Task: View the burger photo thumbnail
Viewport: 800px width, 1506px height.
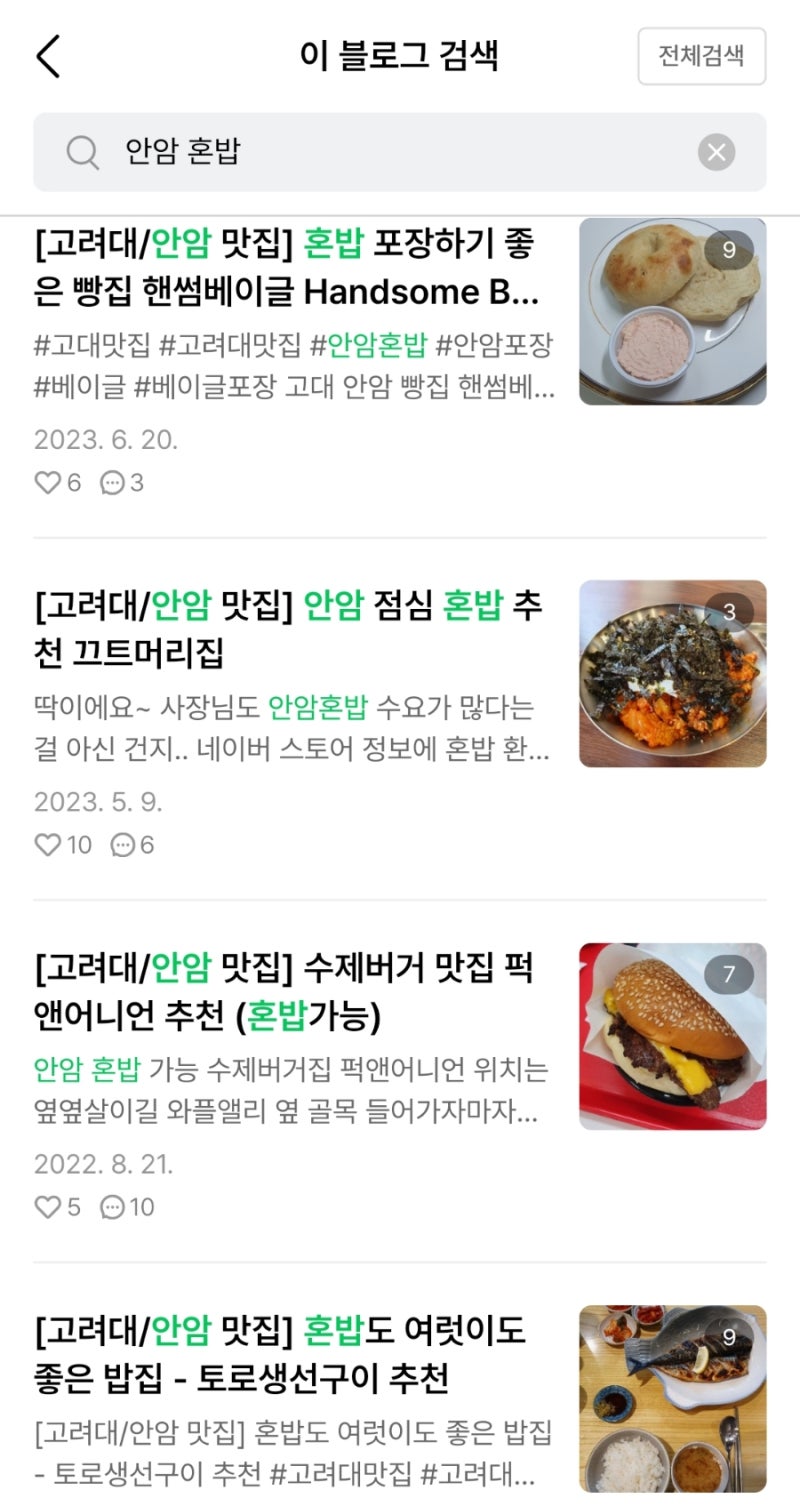Action: (672, 1036)
